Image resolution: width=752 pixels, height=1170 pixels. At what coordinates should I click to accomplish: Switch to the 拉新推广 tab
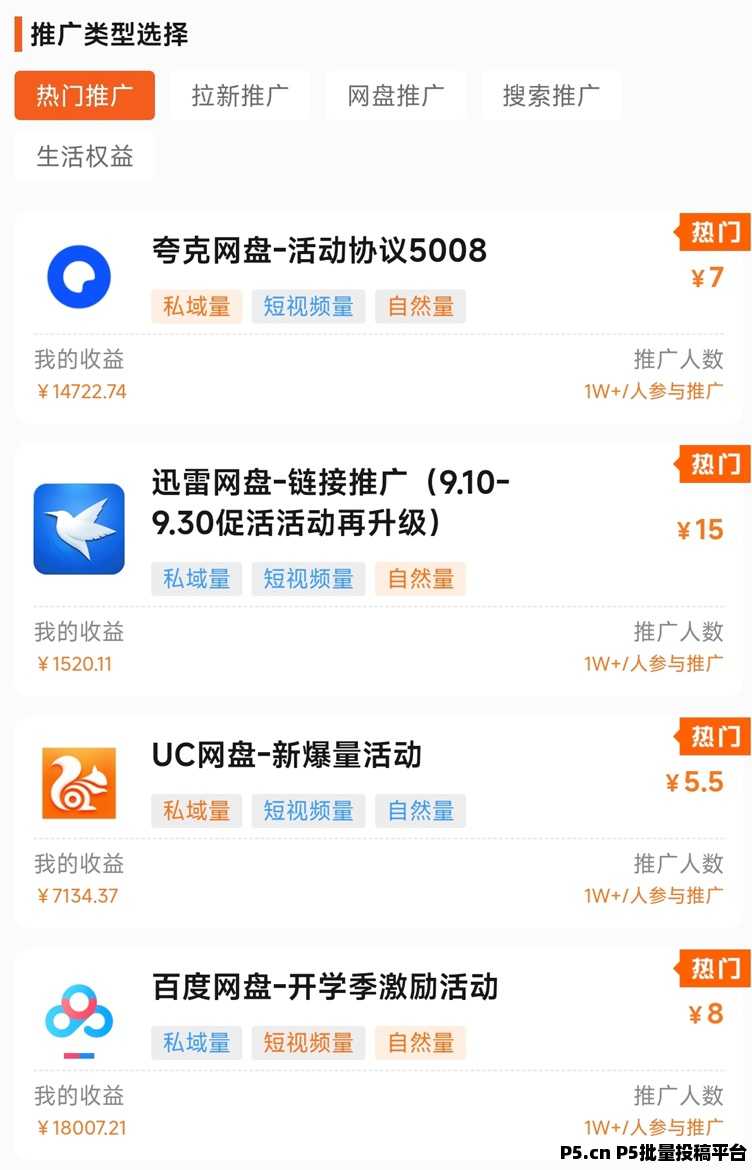tap(240, 95)
